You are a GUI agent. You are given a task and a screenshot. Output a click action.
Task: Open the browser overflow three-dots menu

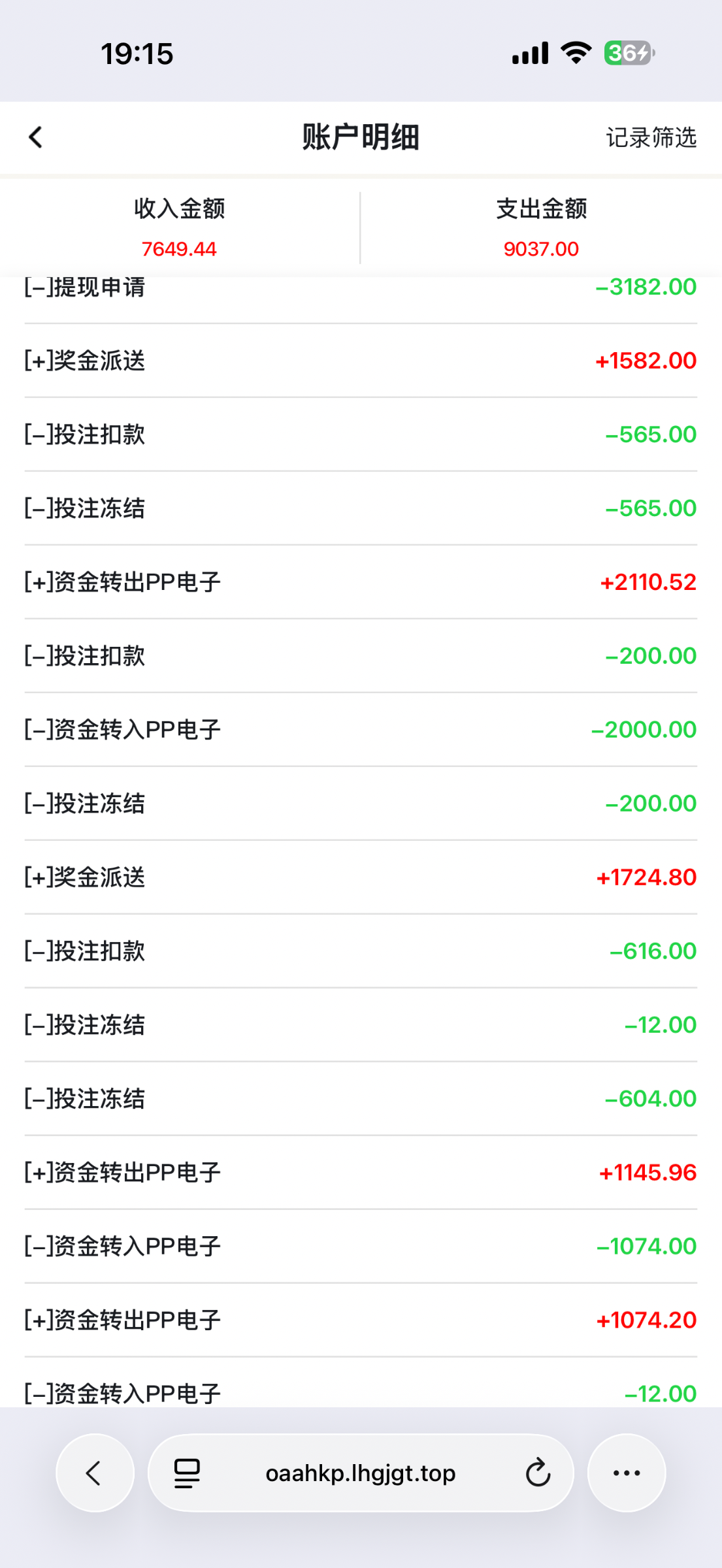(627, 1473)
